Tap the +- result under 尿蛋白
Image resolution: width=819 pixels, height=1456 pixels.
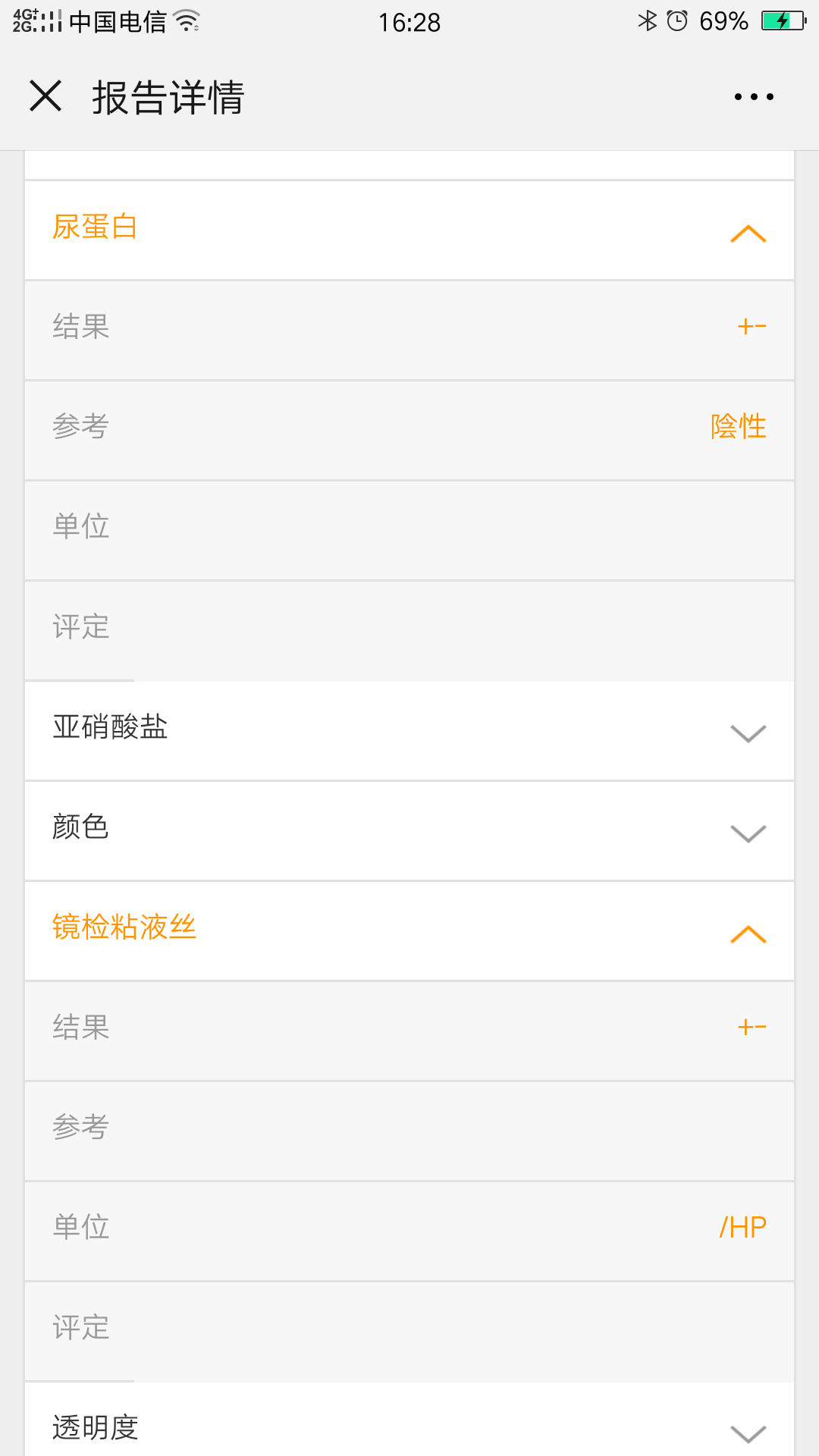click(752, 326)
